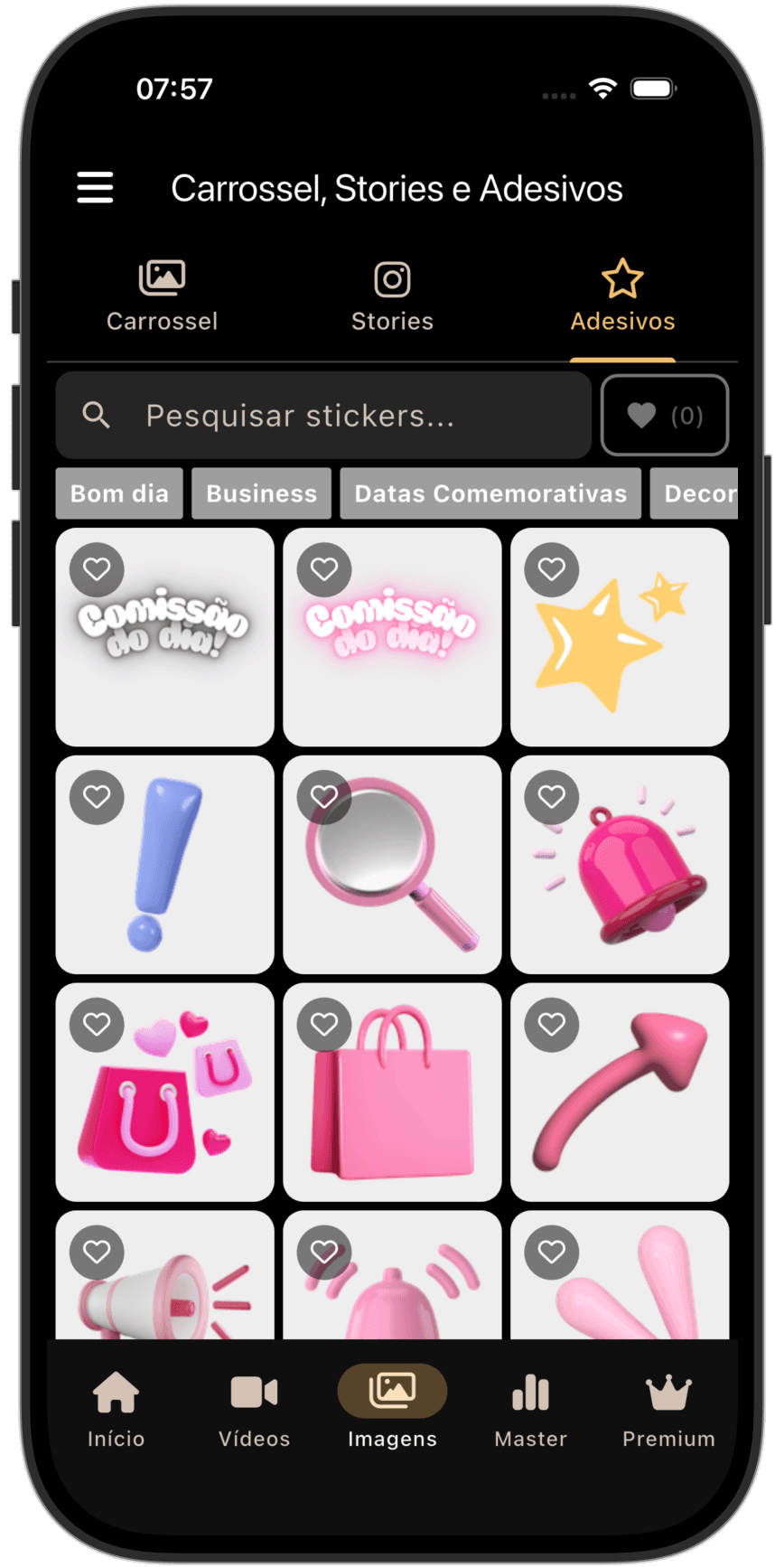Favorite the pink magnifying glass sticker
The width and height of the screenshot is (784, 1567).
[322, 796]
